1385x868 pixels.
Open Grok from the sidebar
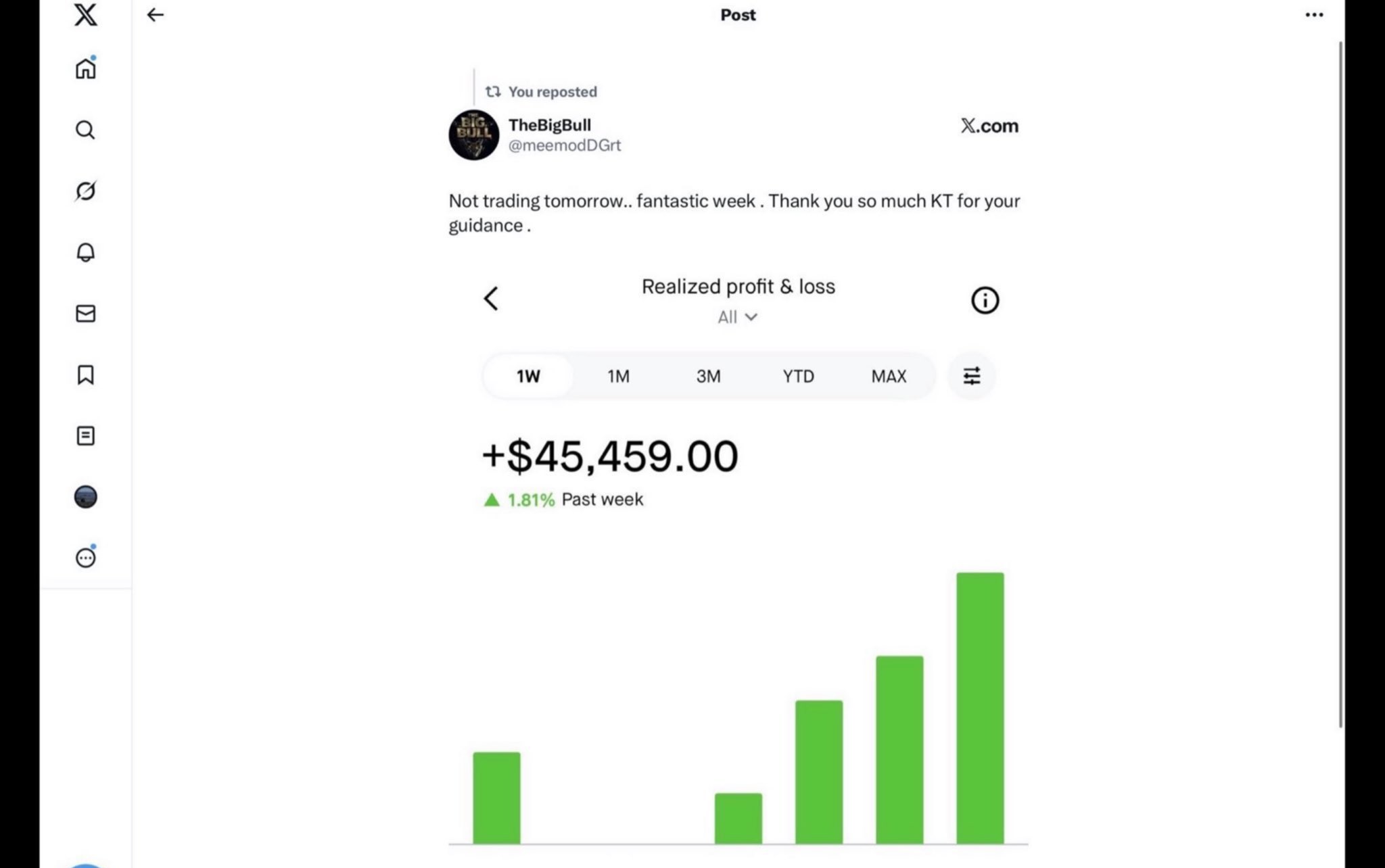tap(85, 191)
